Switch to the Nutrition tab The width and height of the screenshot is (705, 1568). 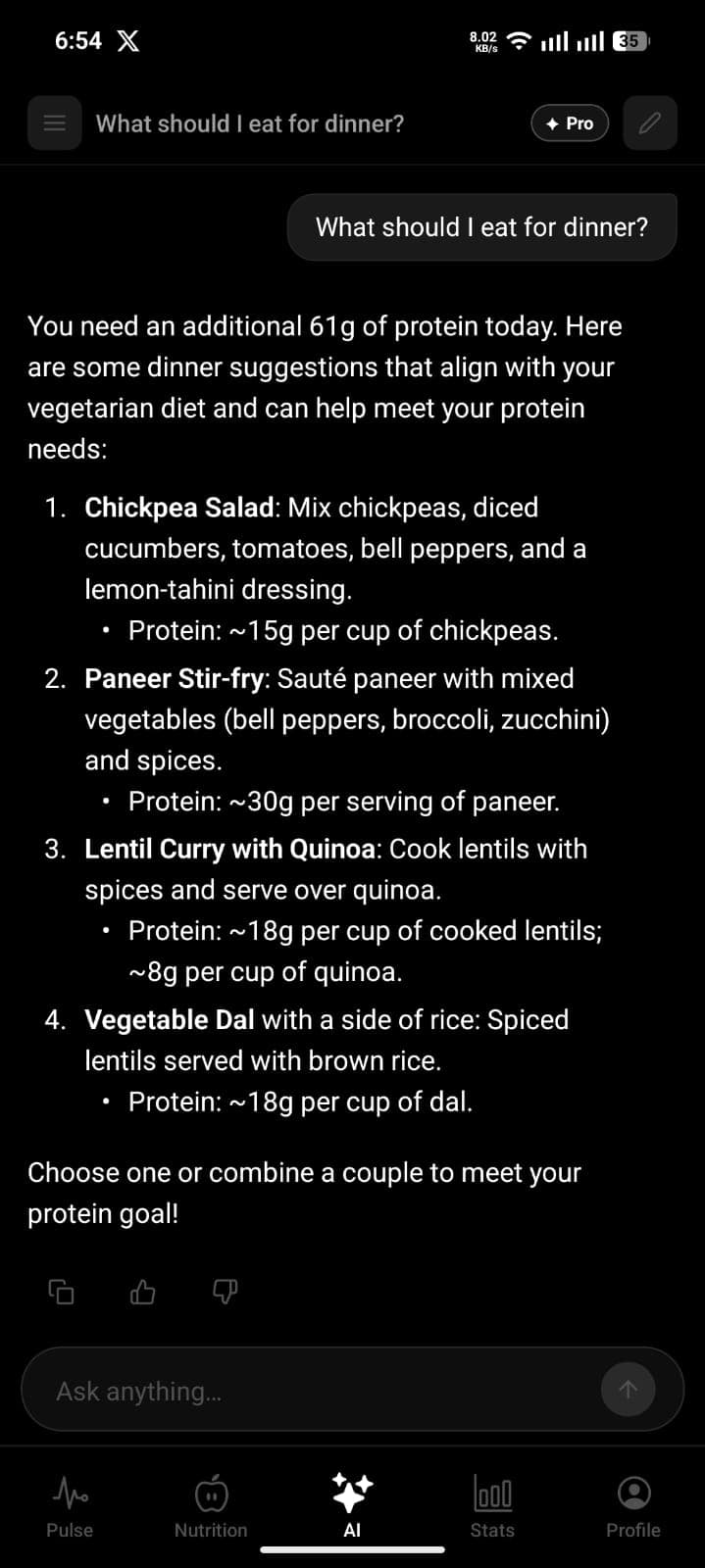pyautogui.click(x=211, y=1507)
